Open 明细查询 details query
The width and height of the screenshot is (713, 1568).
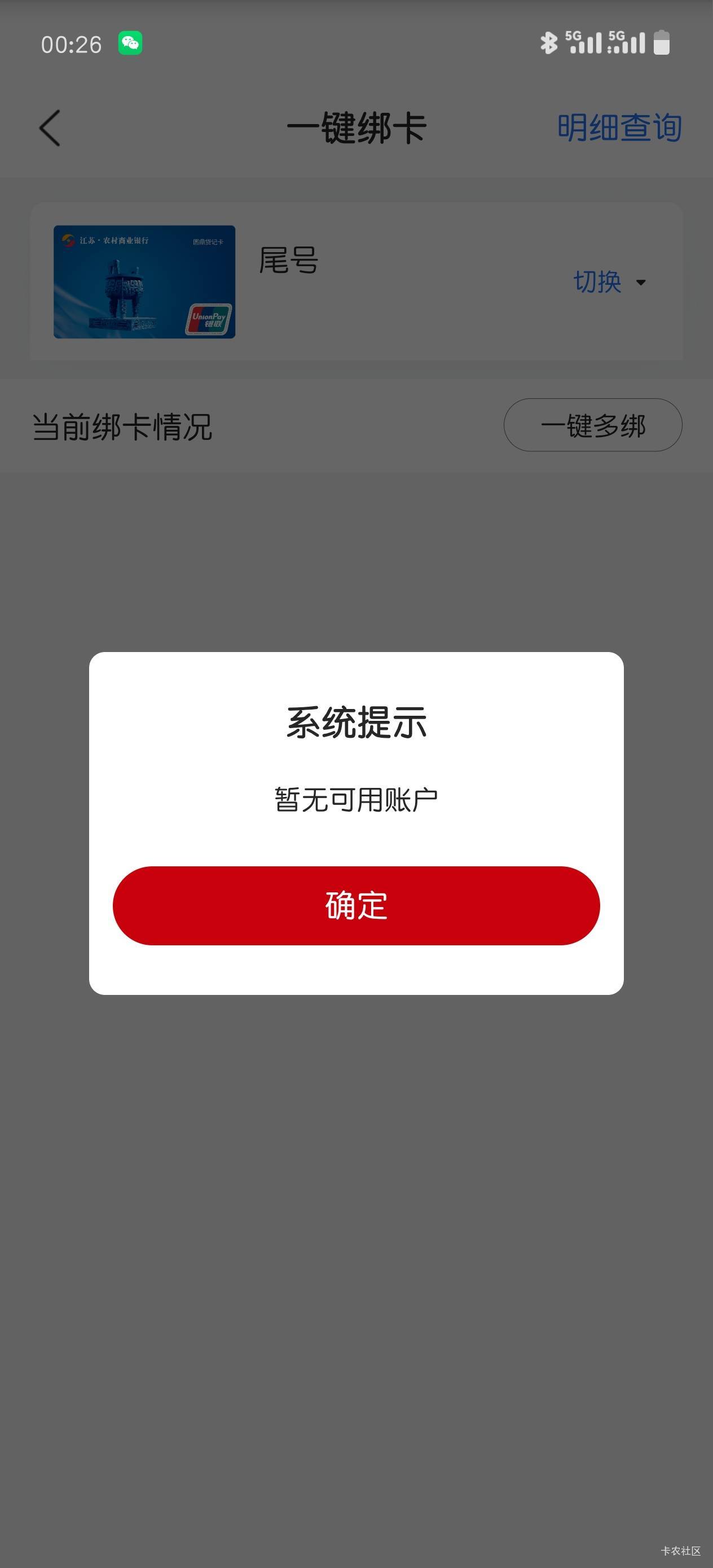(619, 128)
